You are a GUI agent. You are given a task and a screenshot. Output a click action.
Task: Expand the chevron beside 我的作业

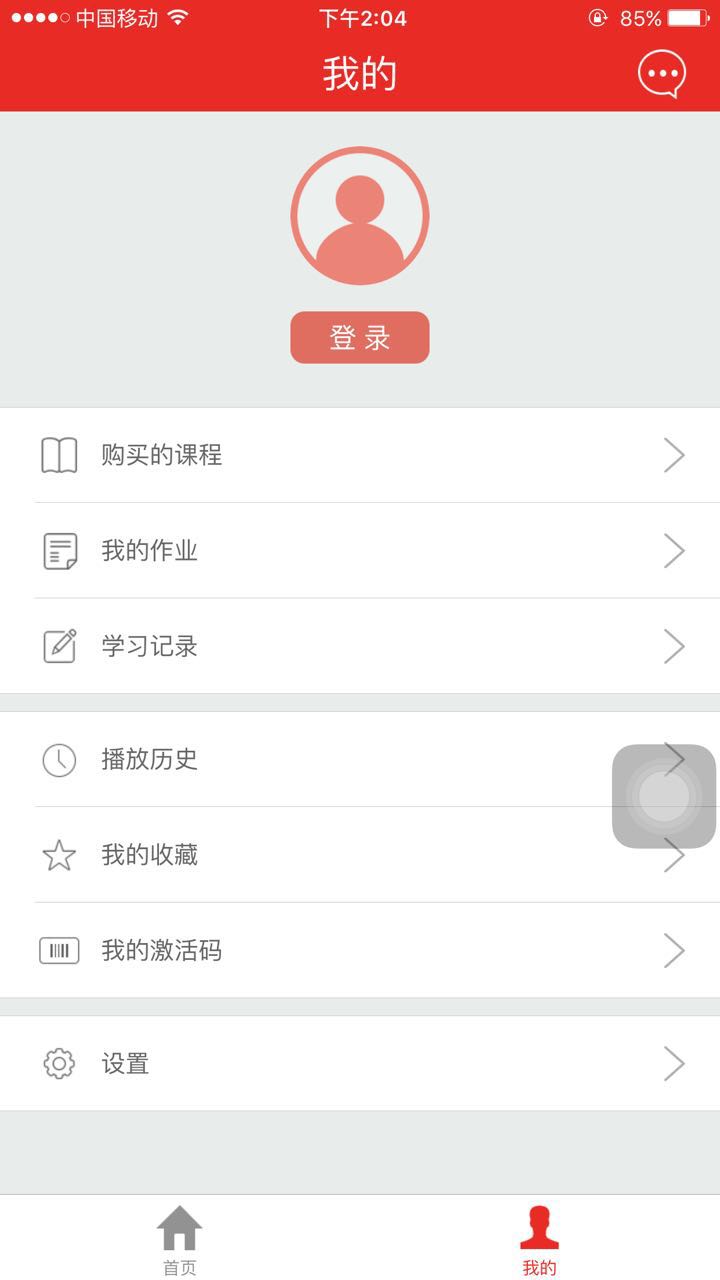coord(673,551)
